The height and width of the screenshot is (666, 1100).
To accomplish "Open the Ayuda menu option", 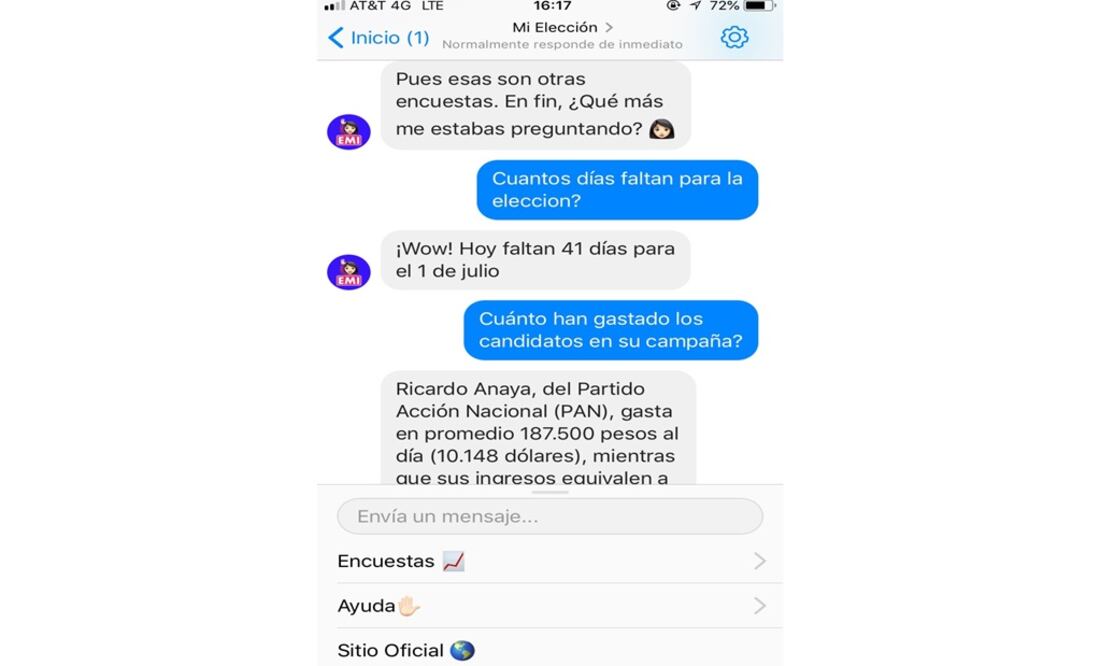I will [x=549, y=606].
